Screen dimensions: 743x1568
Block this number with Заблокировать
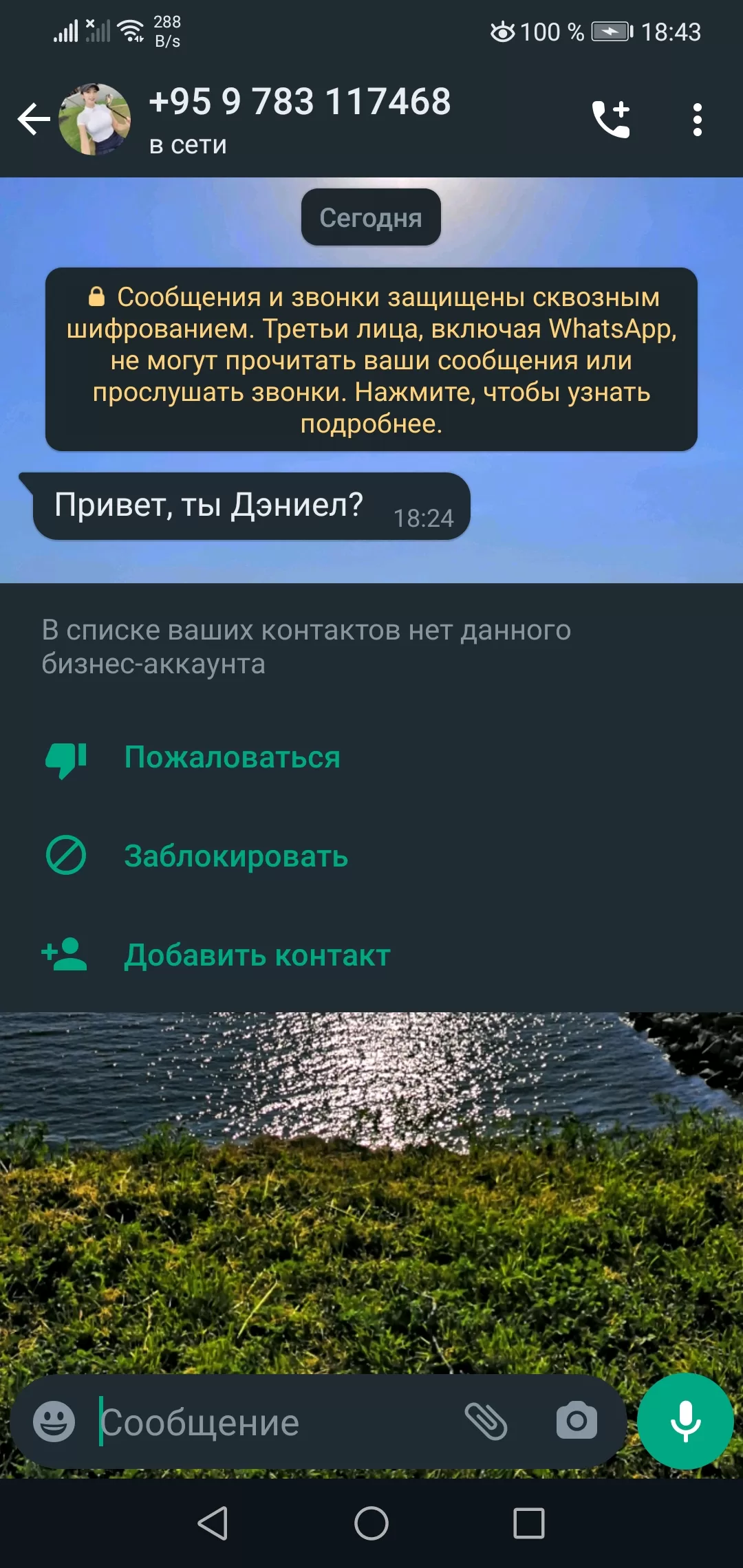click(x=235, y=857)
